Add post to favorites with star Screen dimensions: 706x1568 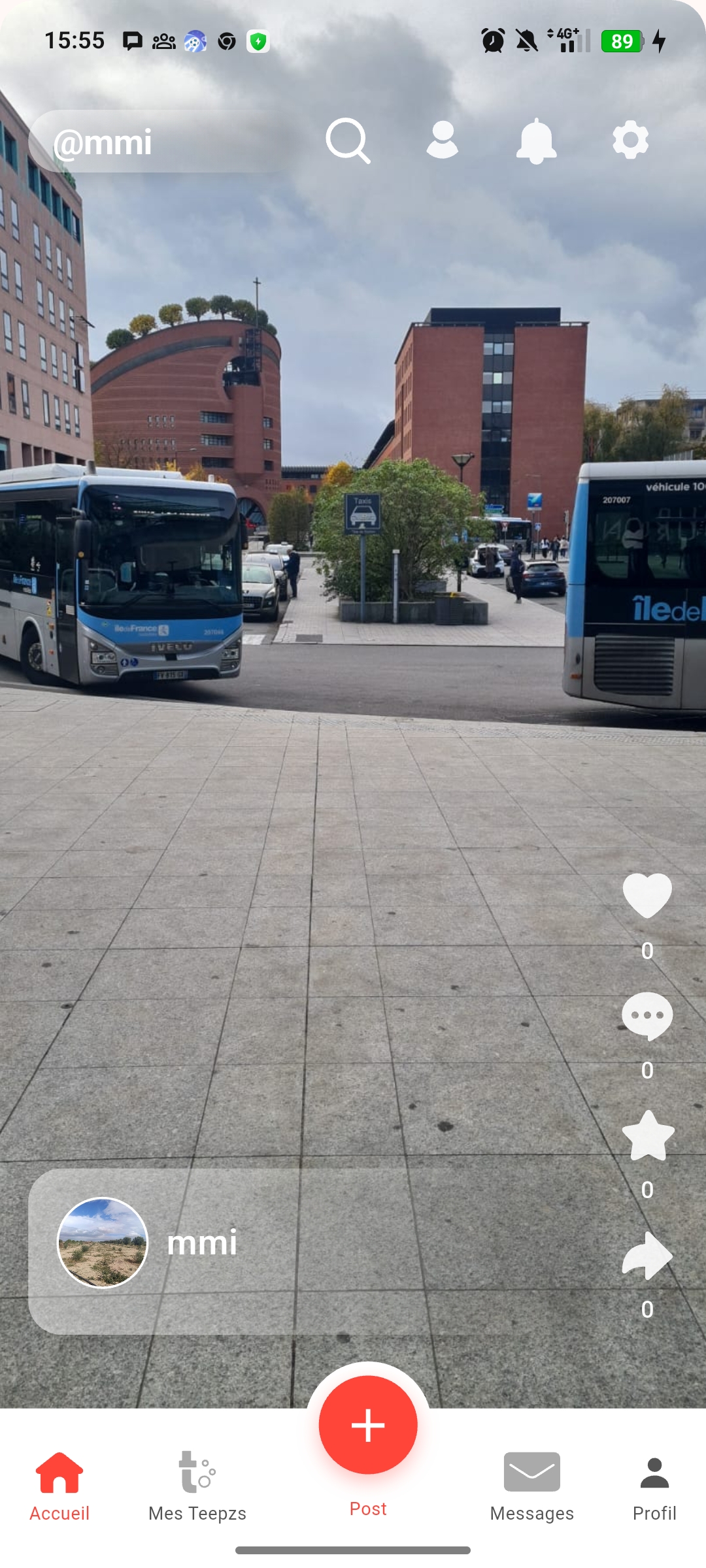pos(647,1136)
